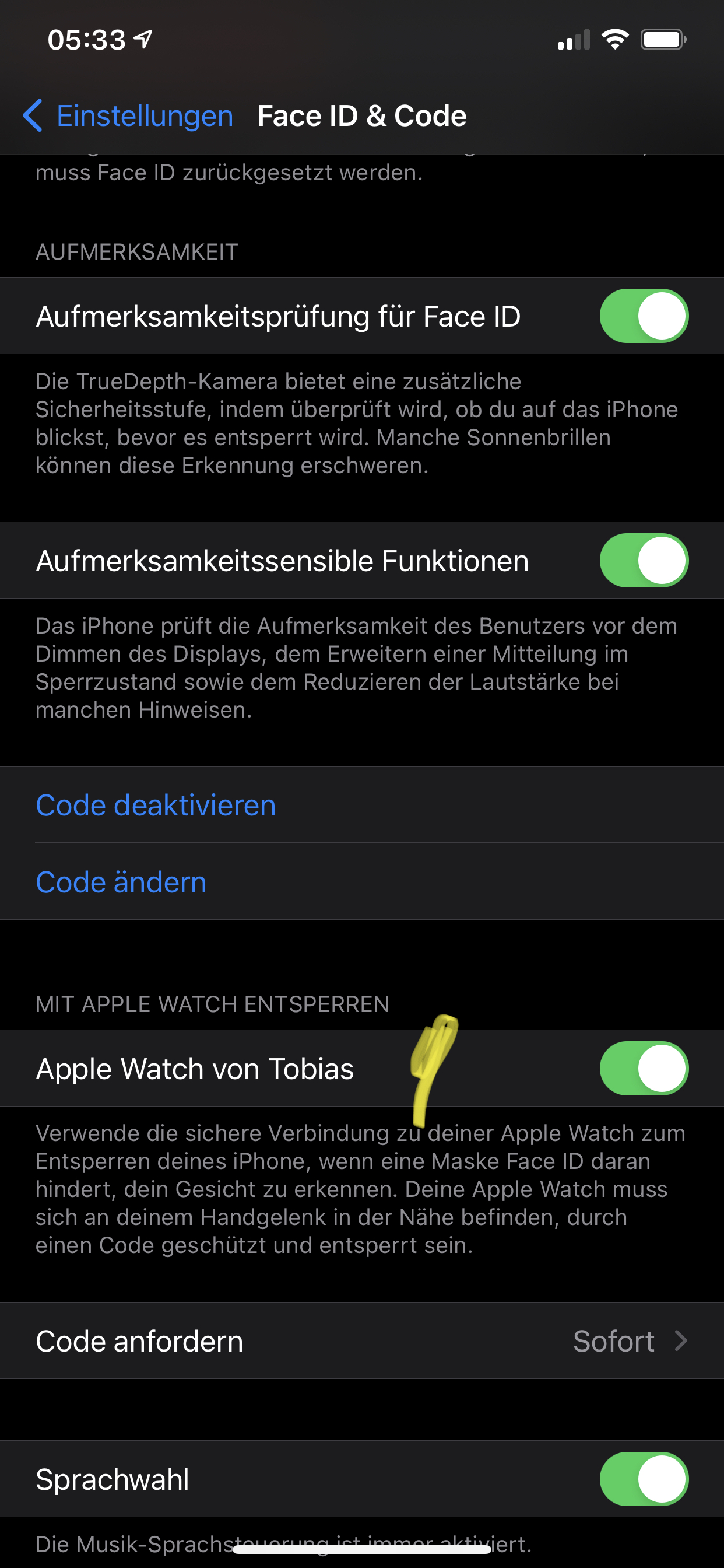Toggle Aufmerksamkeitsprüfung für Face ID switch
The height and width of the screenshot is (1568, 724).
(x=644, y=316)
